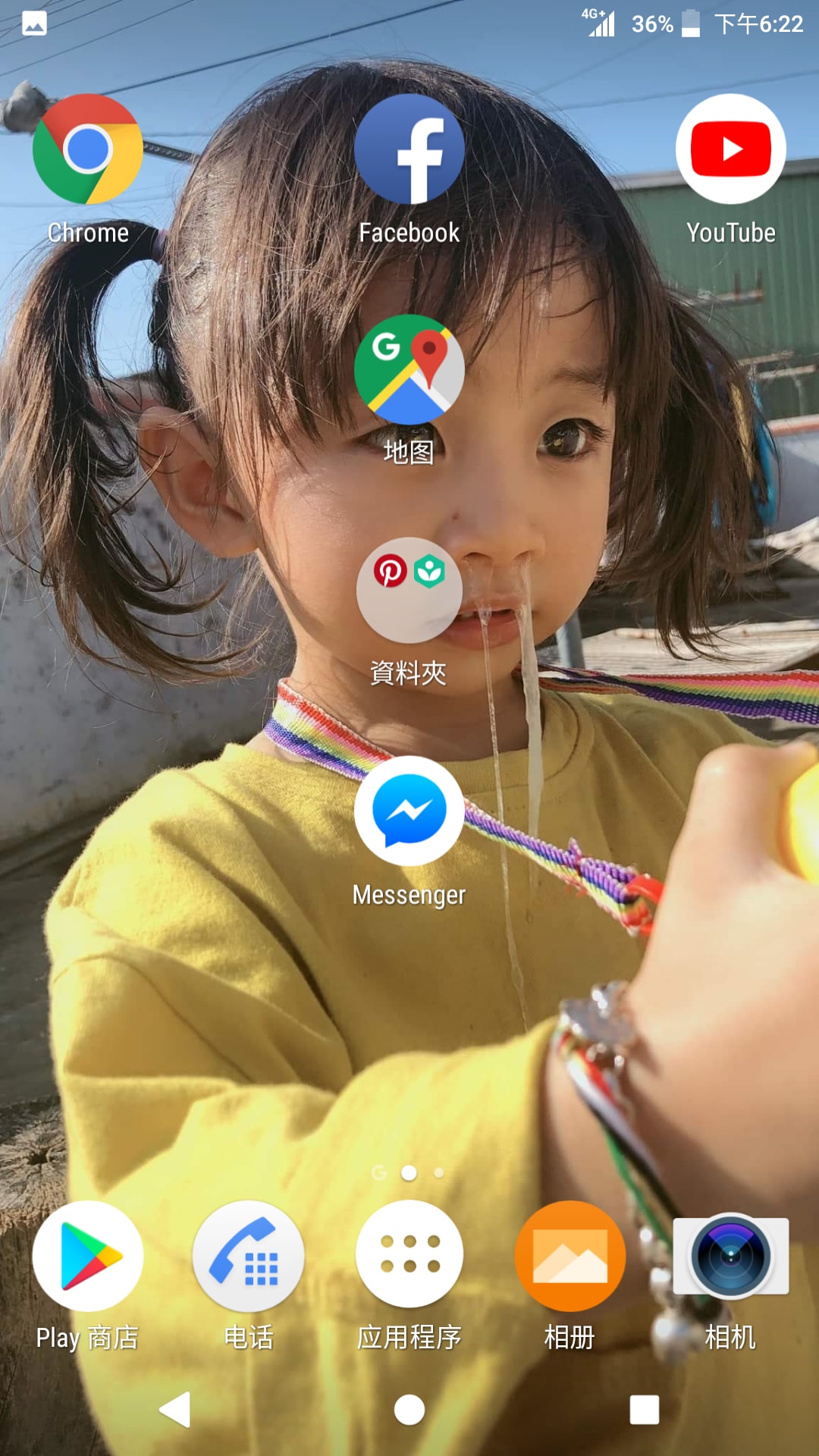
Task: Open Google Maps (地图)
Action: pos(409,370)
